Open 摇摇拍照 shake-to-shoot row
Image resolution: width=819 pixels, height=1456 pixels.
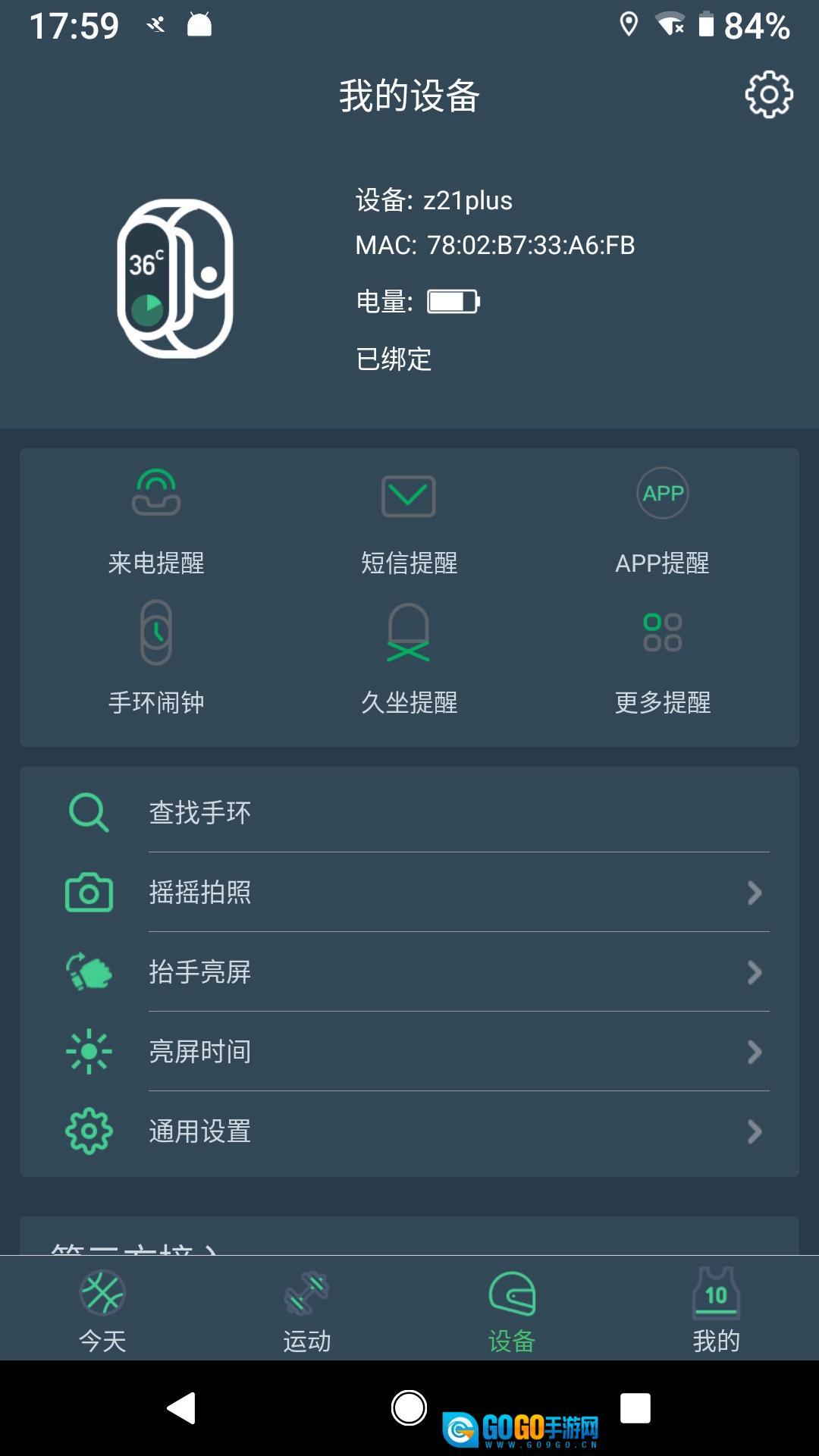pyautogui.click(x=409, y=893)
